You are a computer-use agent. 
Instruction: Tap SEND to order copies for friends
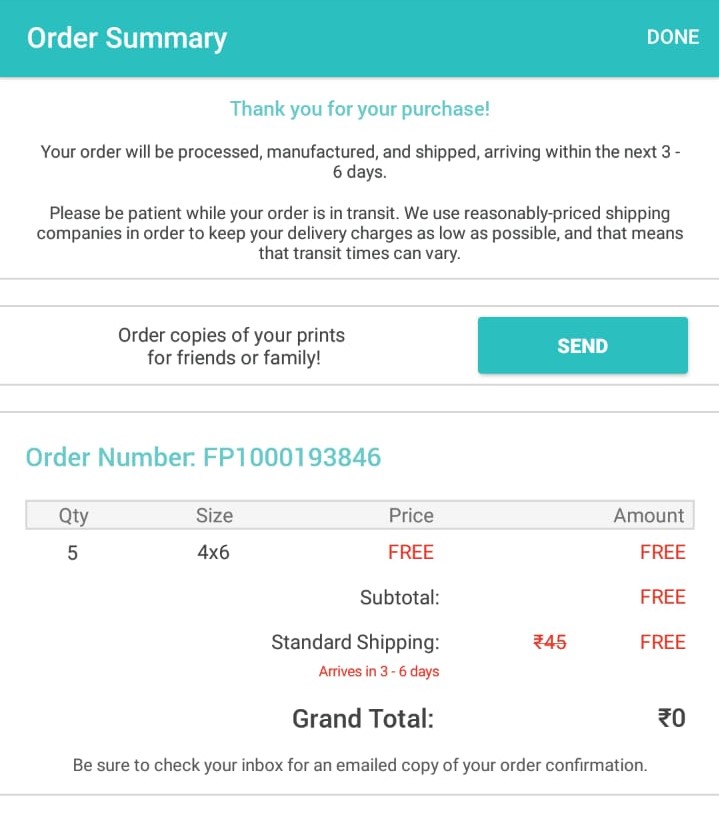click(x=582, y=346)
